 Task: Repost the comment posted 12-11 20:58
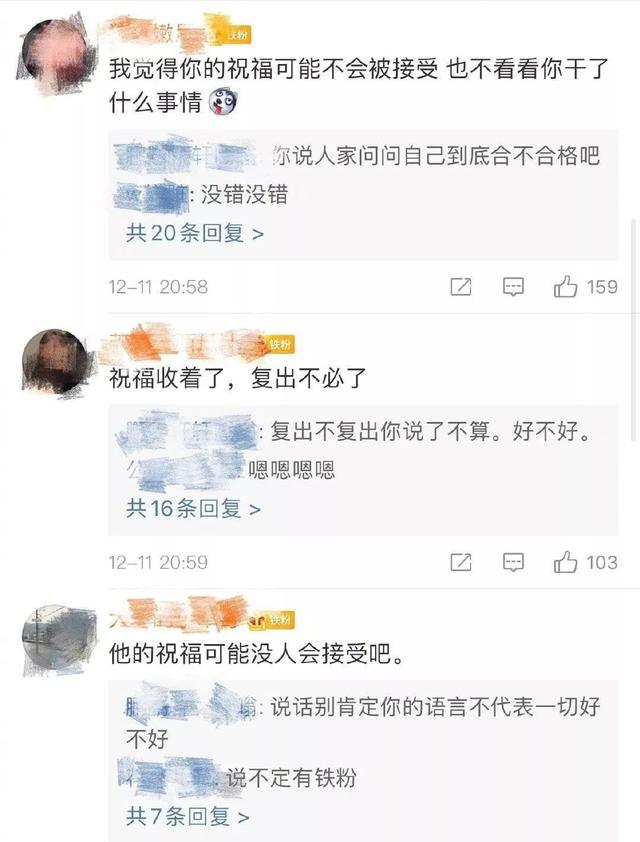pos(461,287)
